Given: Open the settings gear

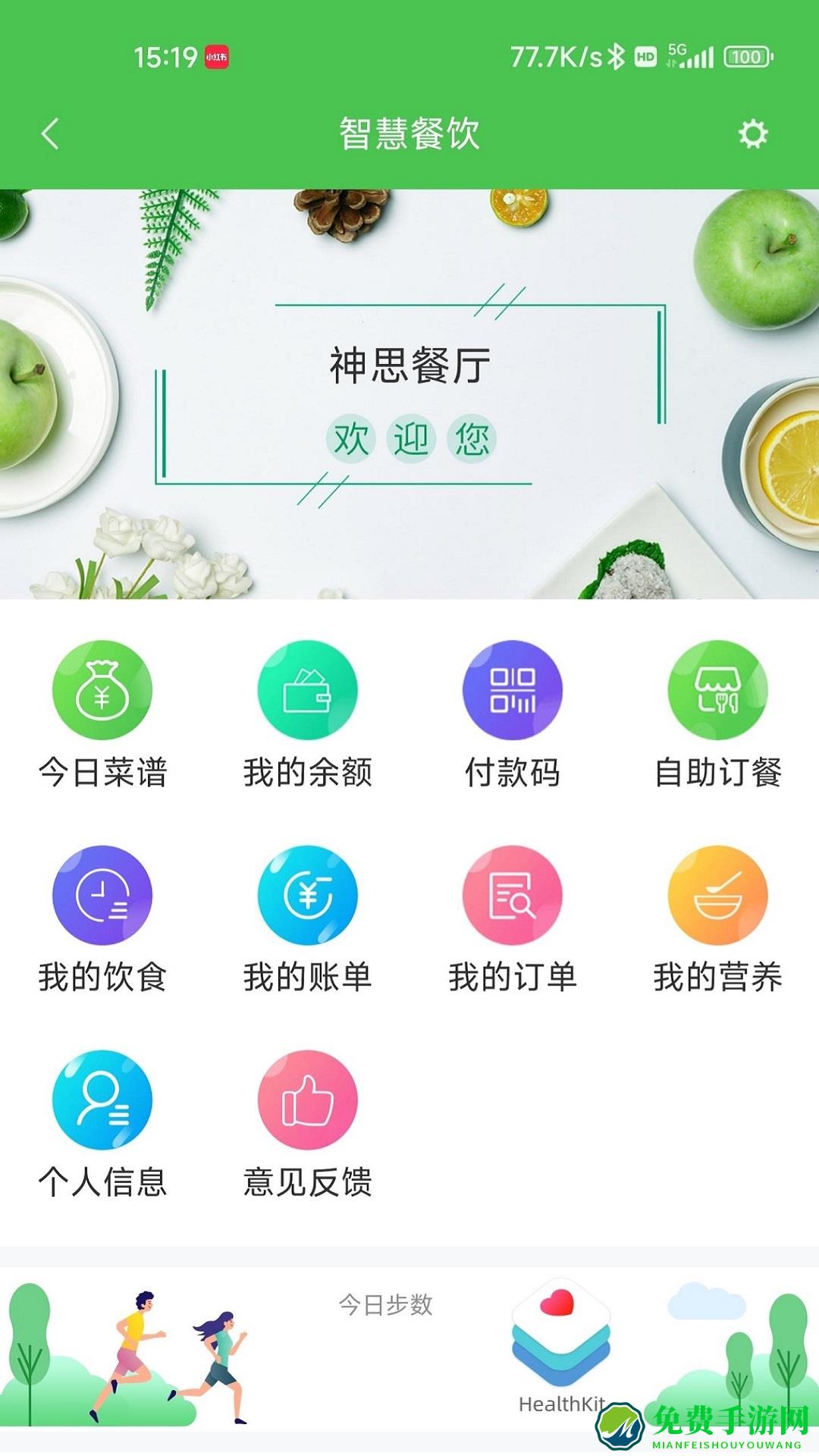Looking at the screenshot, I should 753,135.
